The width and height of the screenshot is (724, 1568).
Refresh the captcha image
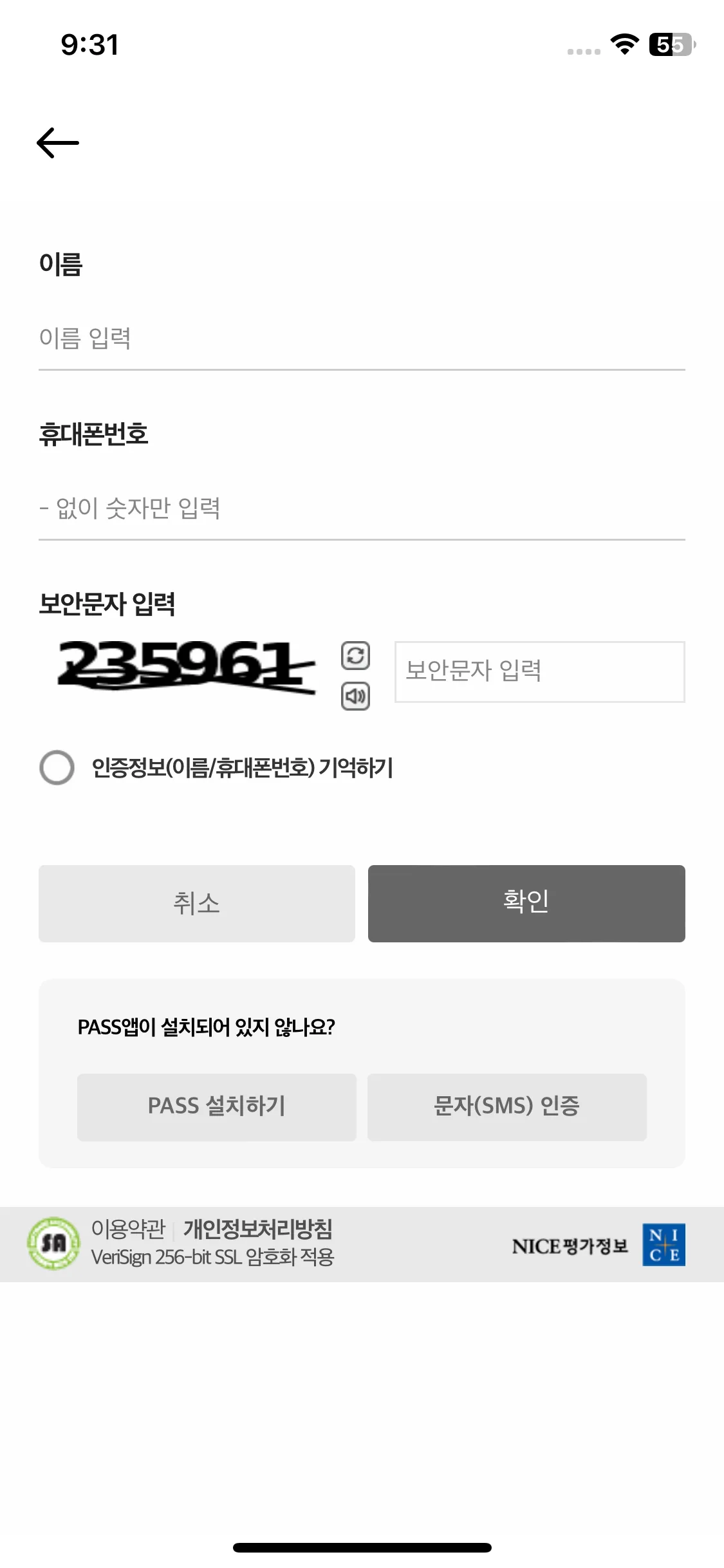(x=355, y=656)
